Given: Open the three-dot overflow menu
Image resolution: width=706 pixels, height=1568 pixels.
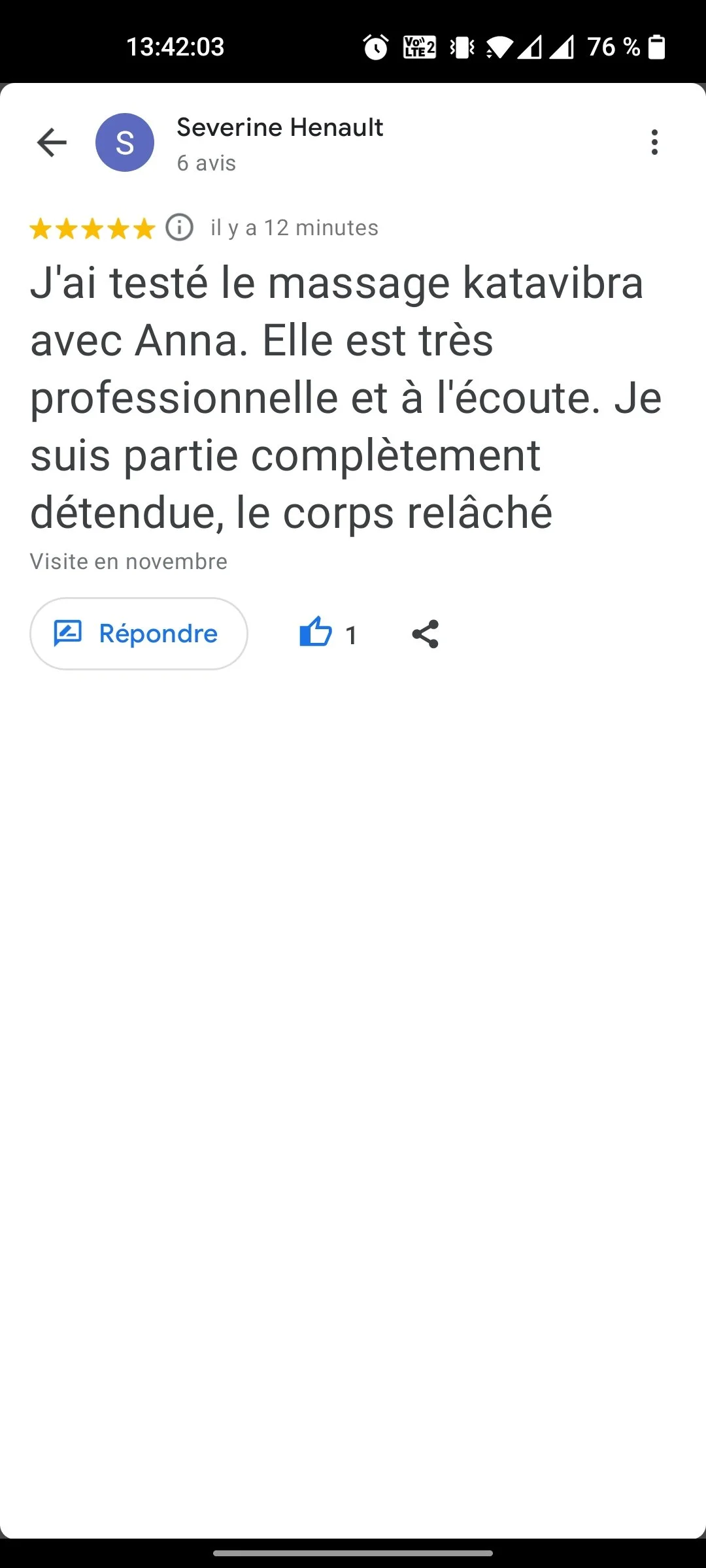Looking at the screenshot, I should point(654,142).
